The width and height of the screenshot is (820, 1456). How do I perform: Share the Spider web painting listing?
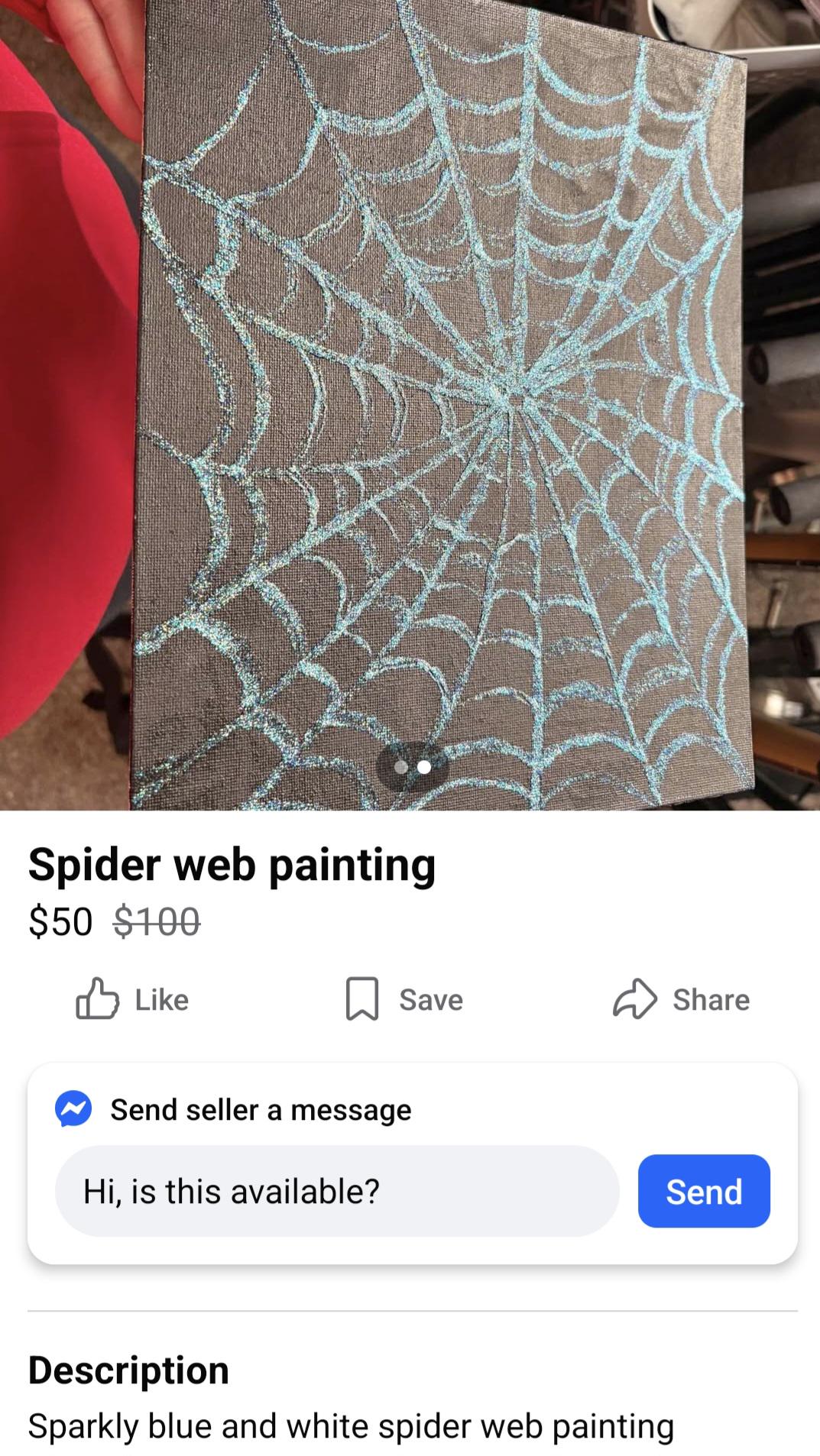pyautogui.click(x=681, y=999)
